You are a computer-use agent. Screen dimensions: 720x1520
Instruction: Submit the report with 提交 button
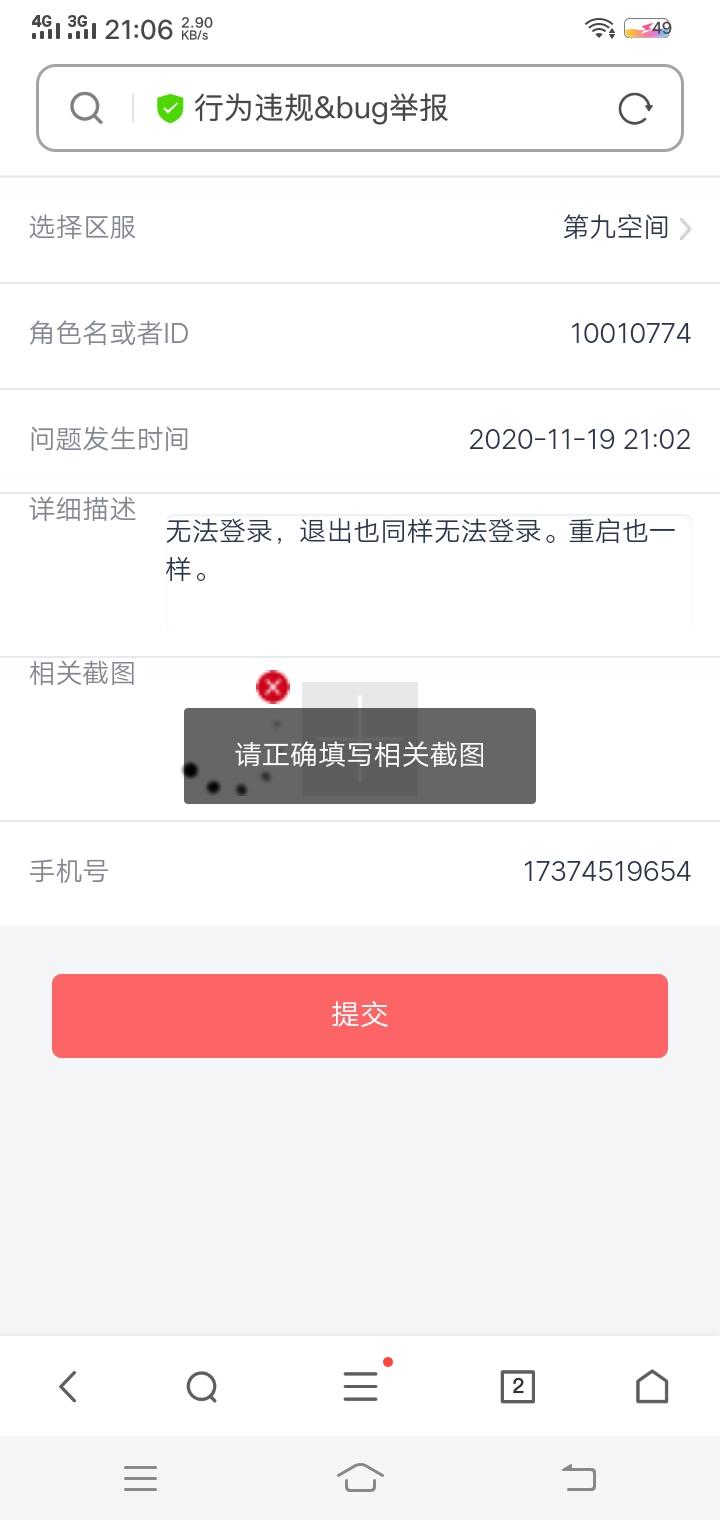coord(360,1015)
